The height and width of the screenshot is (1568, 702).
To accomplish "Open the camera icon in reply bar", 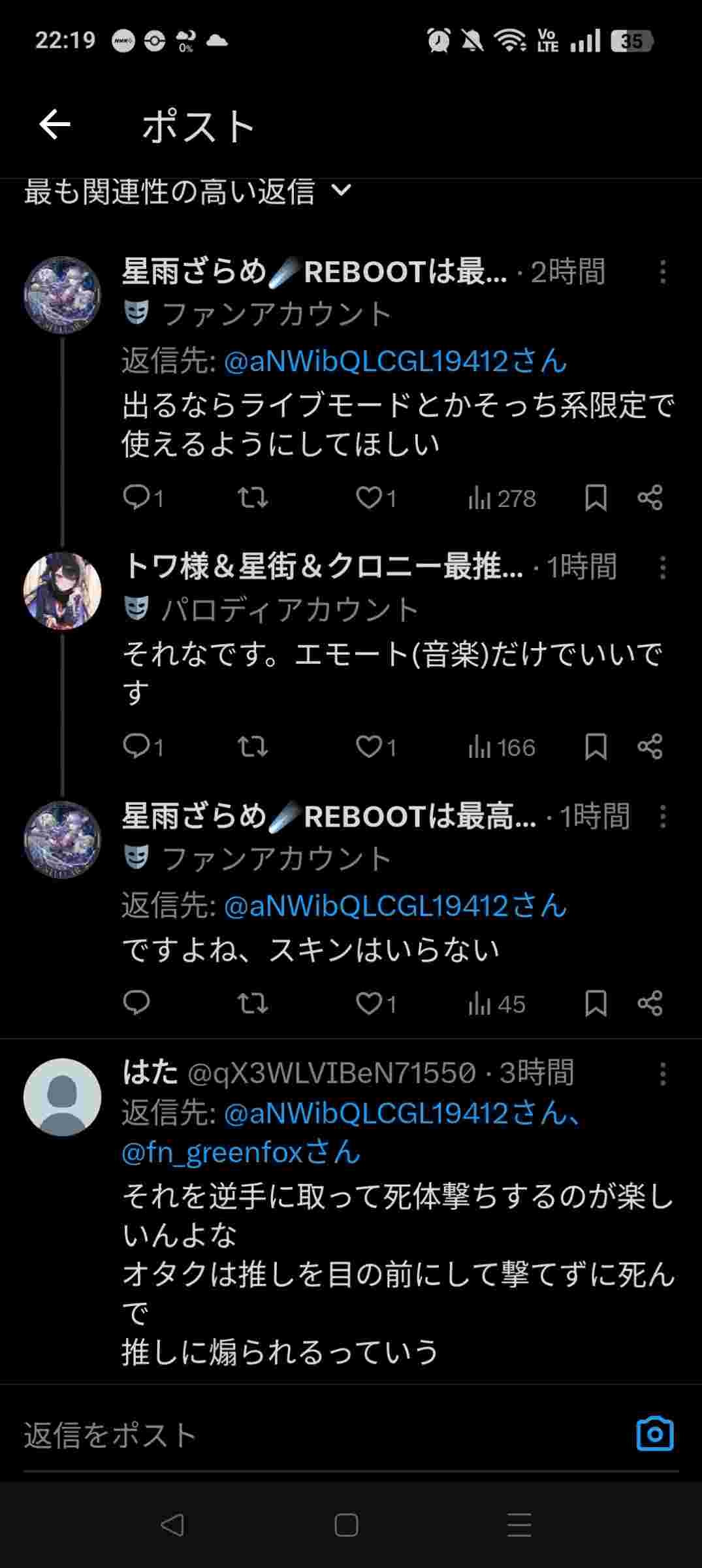I will (654, 1434).
